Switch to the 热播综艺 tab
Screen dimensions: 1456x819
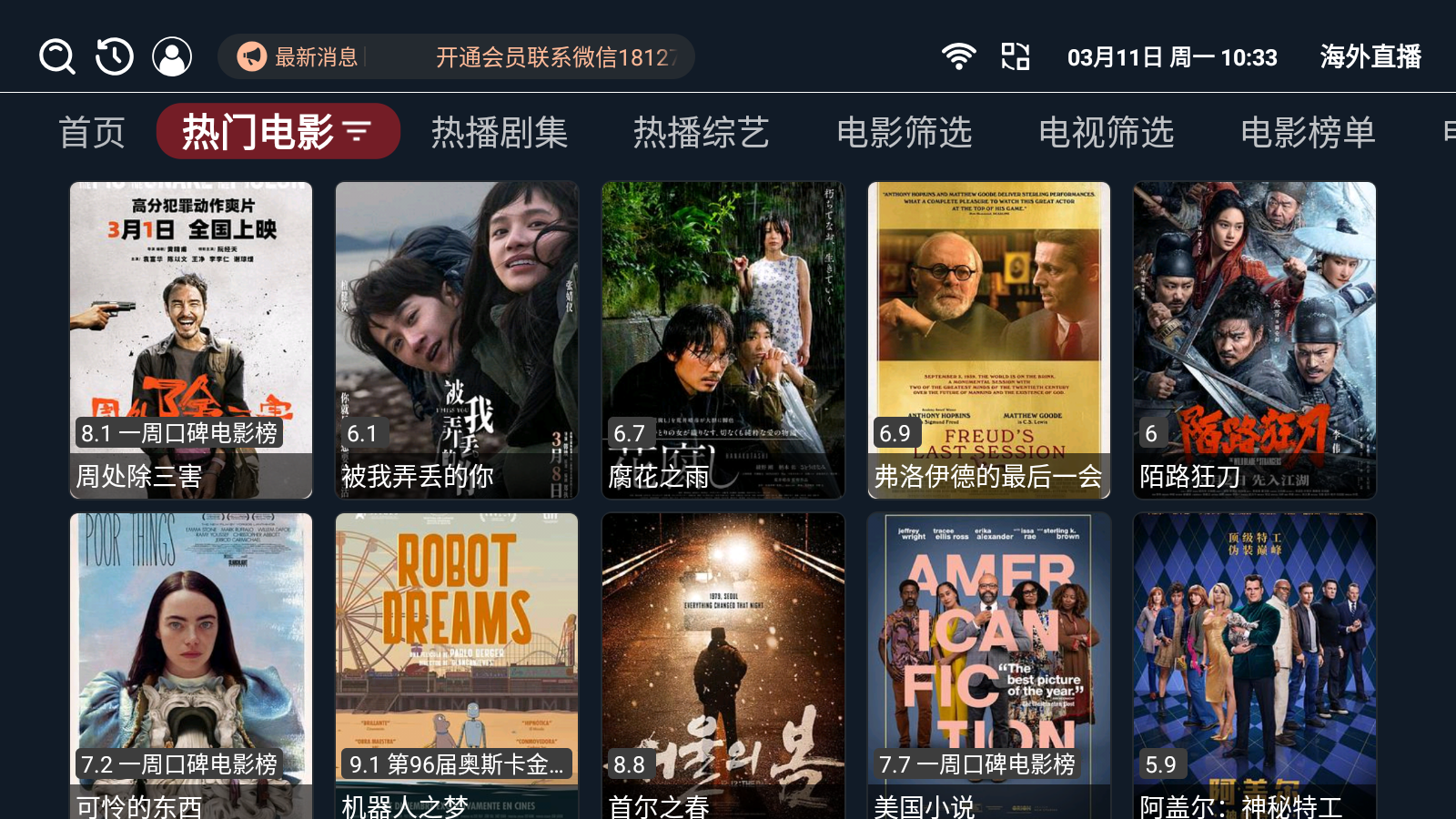702,132
